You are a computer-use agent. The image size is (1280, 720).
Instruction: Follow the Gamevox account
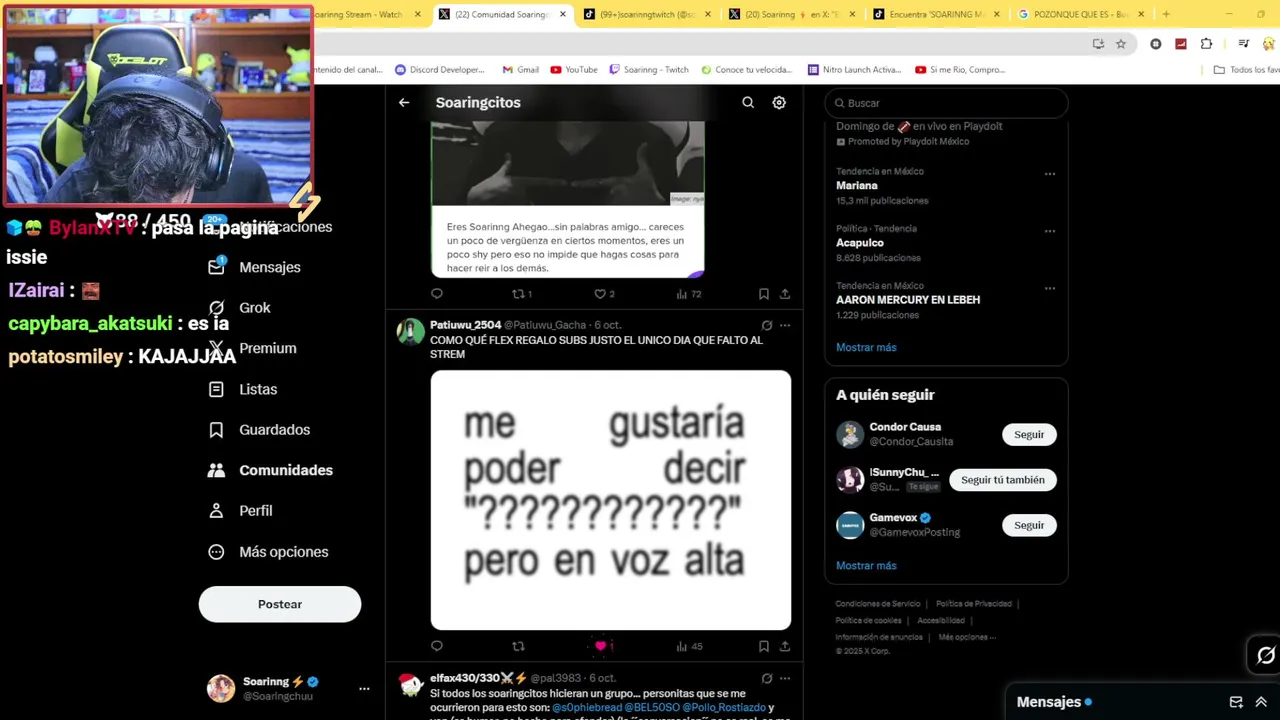(x=1029, y=526)
